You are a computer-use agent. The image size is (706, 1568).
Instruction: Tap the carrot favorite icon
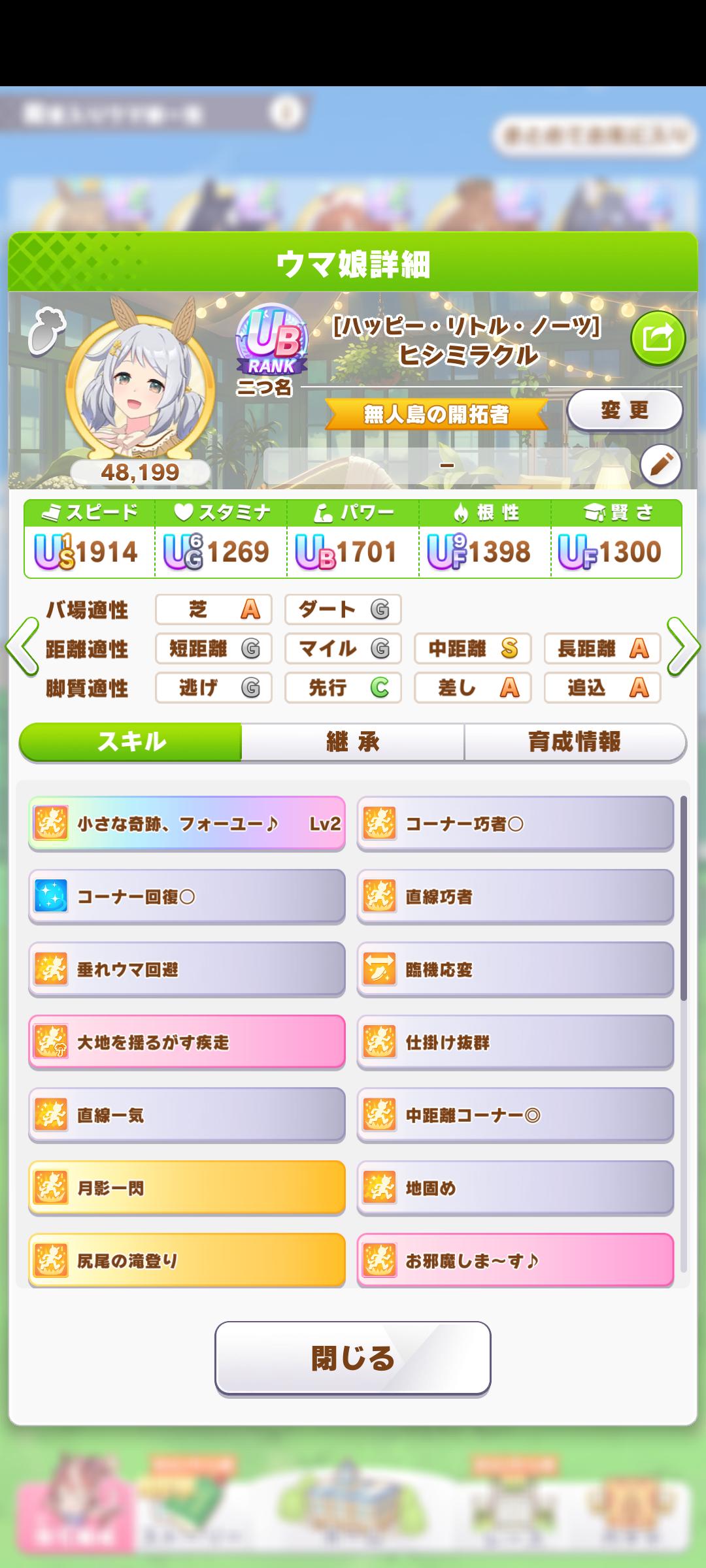(x=46, y=332)
